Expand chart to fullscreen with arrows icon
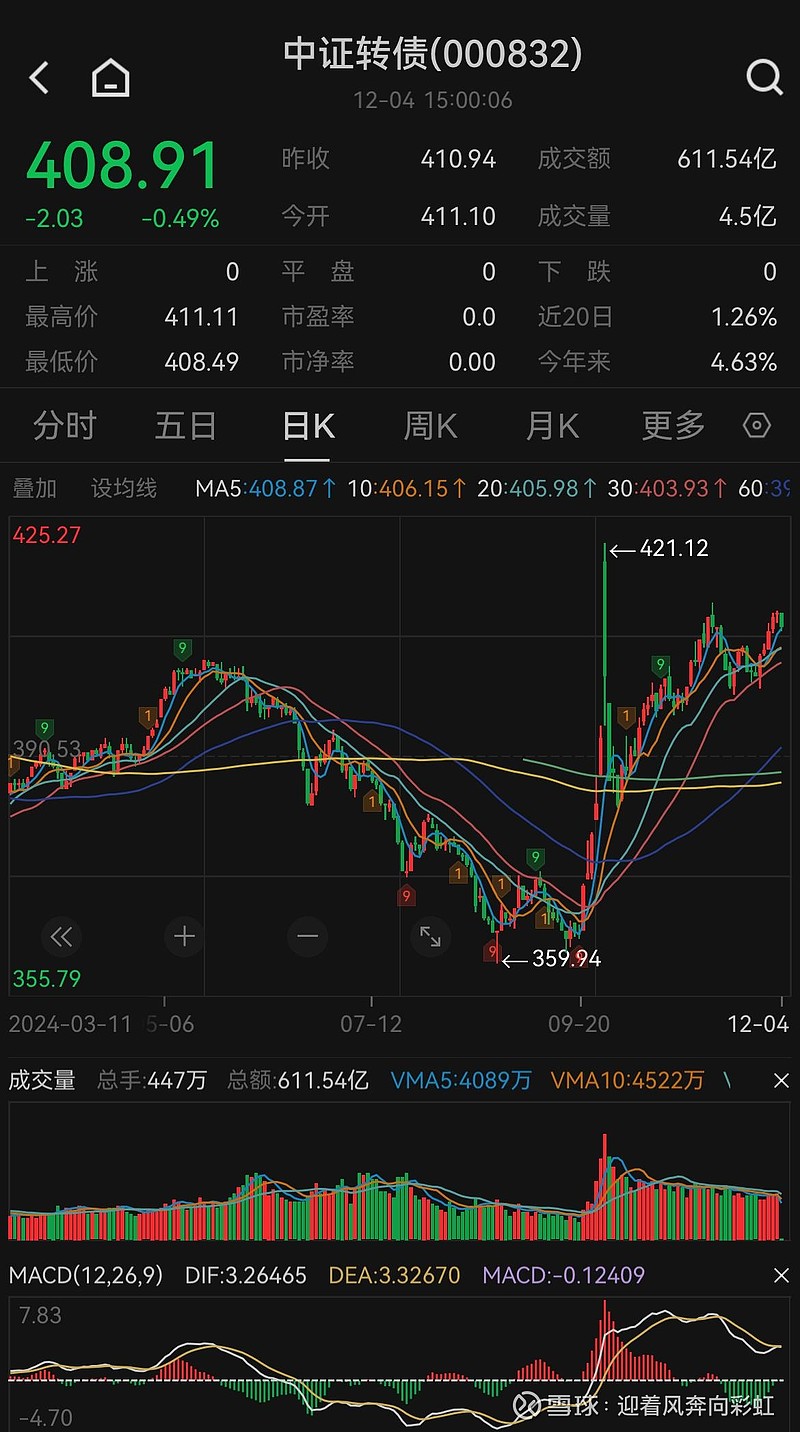800x1432 pixels. click(x=430, y=938)
